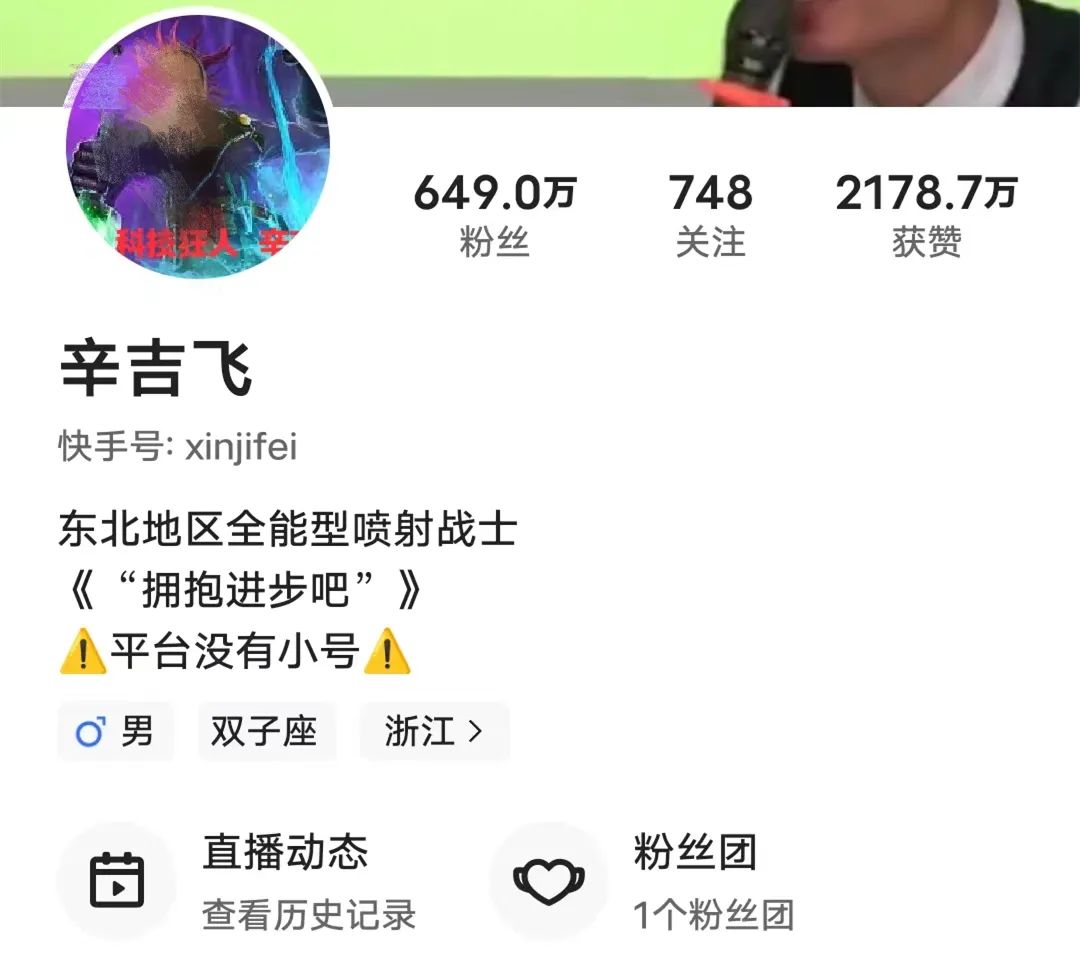1080x968 pixels.
Task: Open the 浙江 location chip
Action: pos(434,732)
